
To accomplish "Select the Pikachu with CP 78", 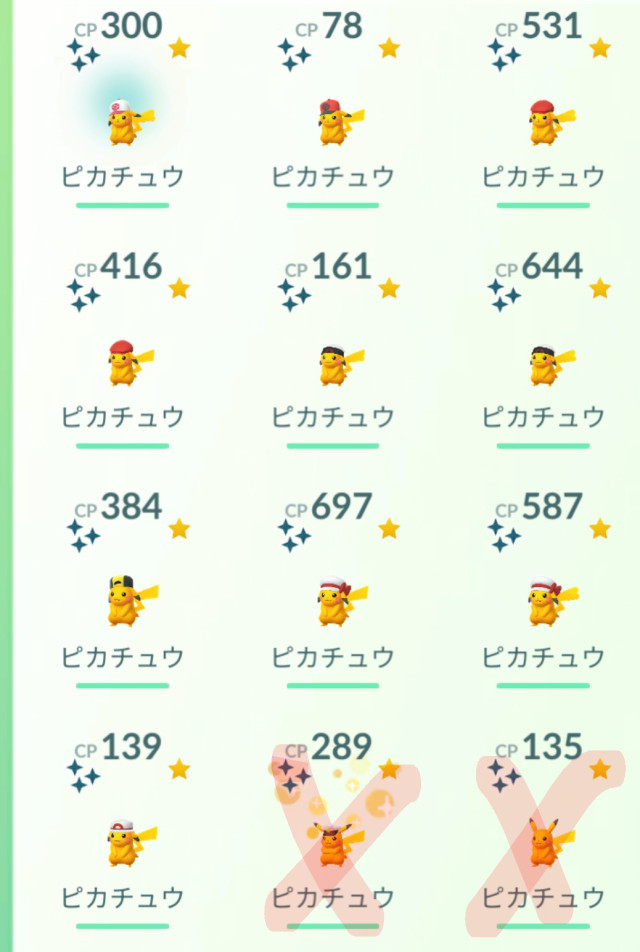I will [333, 122].
